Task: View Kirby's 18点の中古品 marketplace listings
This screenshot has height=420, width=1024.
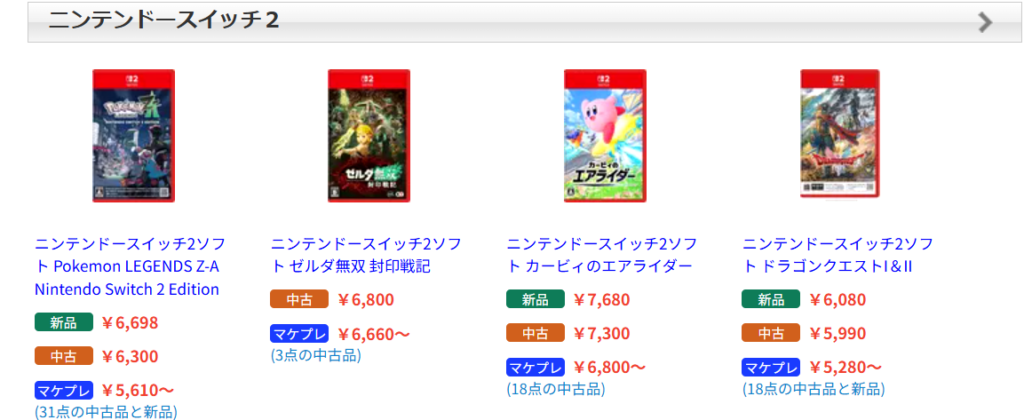Action: pyautogui.click(x=555, y=388)
